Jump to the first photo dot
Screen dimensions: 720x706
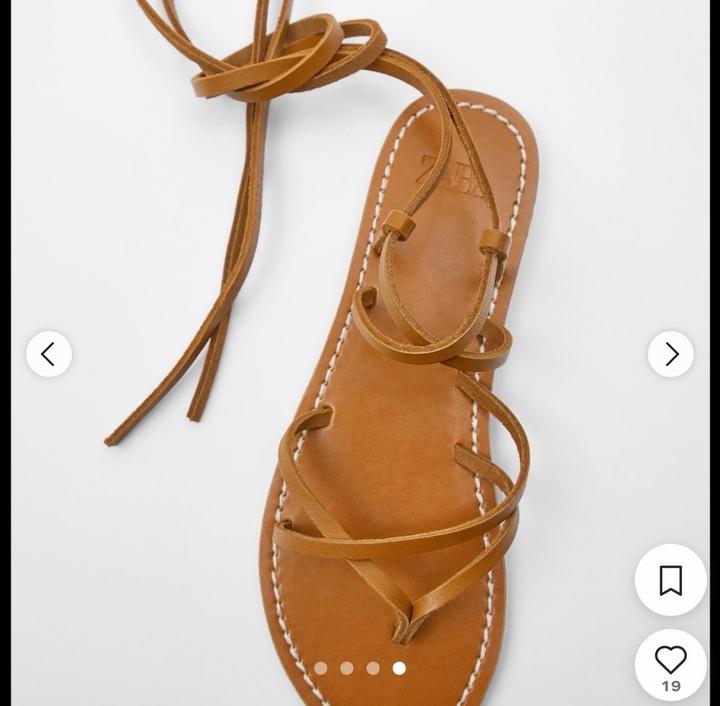[x=320, y=668]
